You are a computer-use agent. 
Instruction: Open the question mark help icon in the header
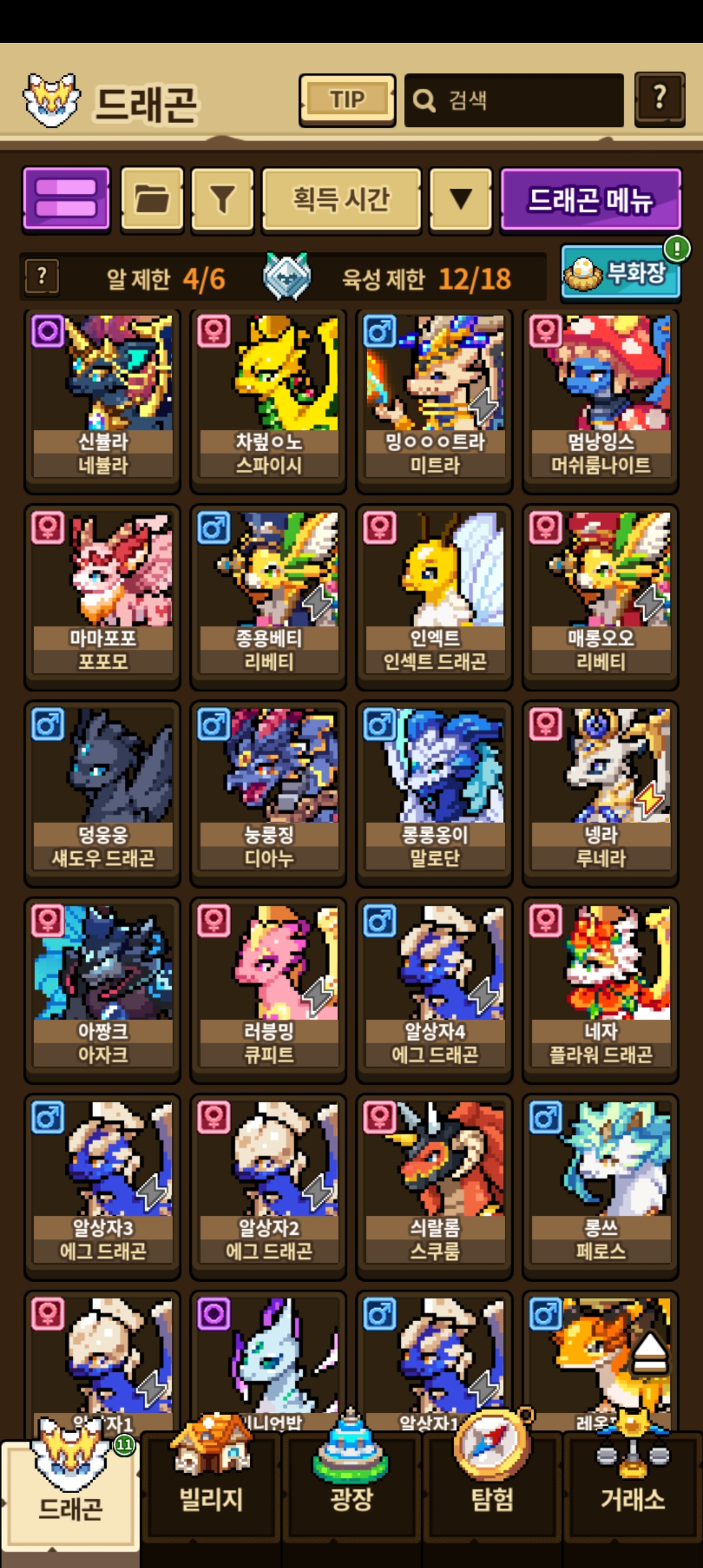pyautogui.click(x=659, y=99)
